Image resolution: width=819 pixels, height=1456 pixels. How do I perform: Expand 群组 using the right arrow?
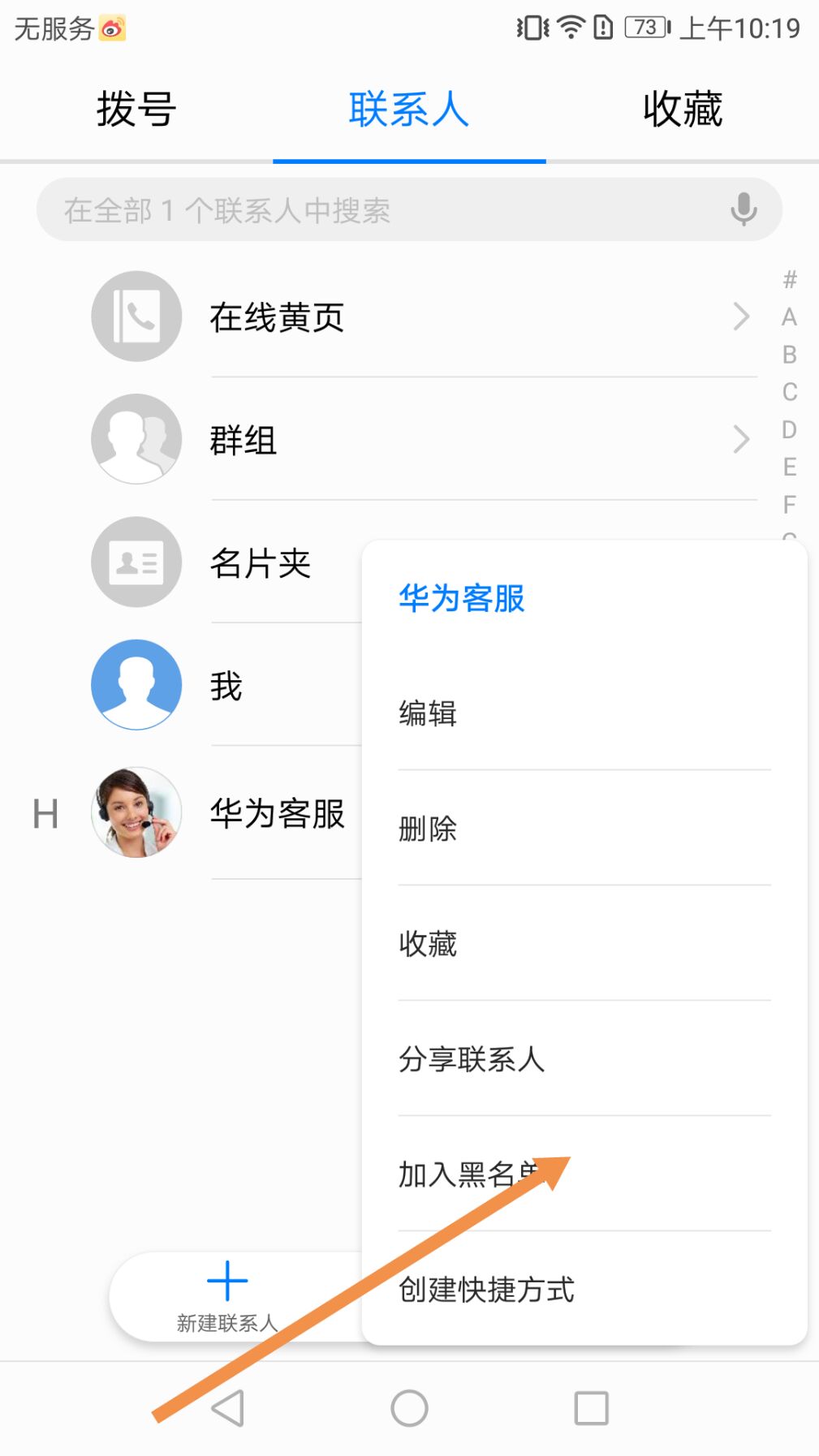tap(740, 440)
